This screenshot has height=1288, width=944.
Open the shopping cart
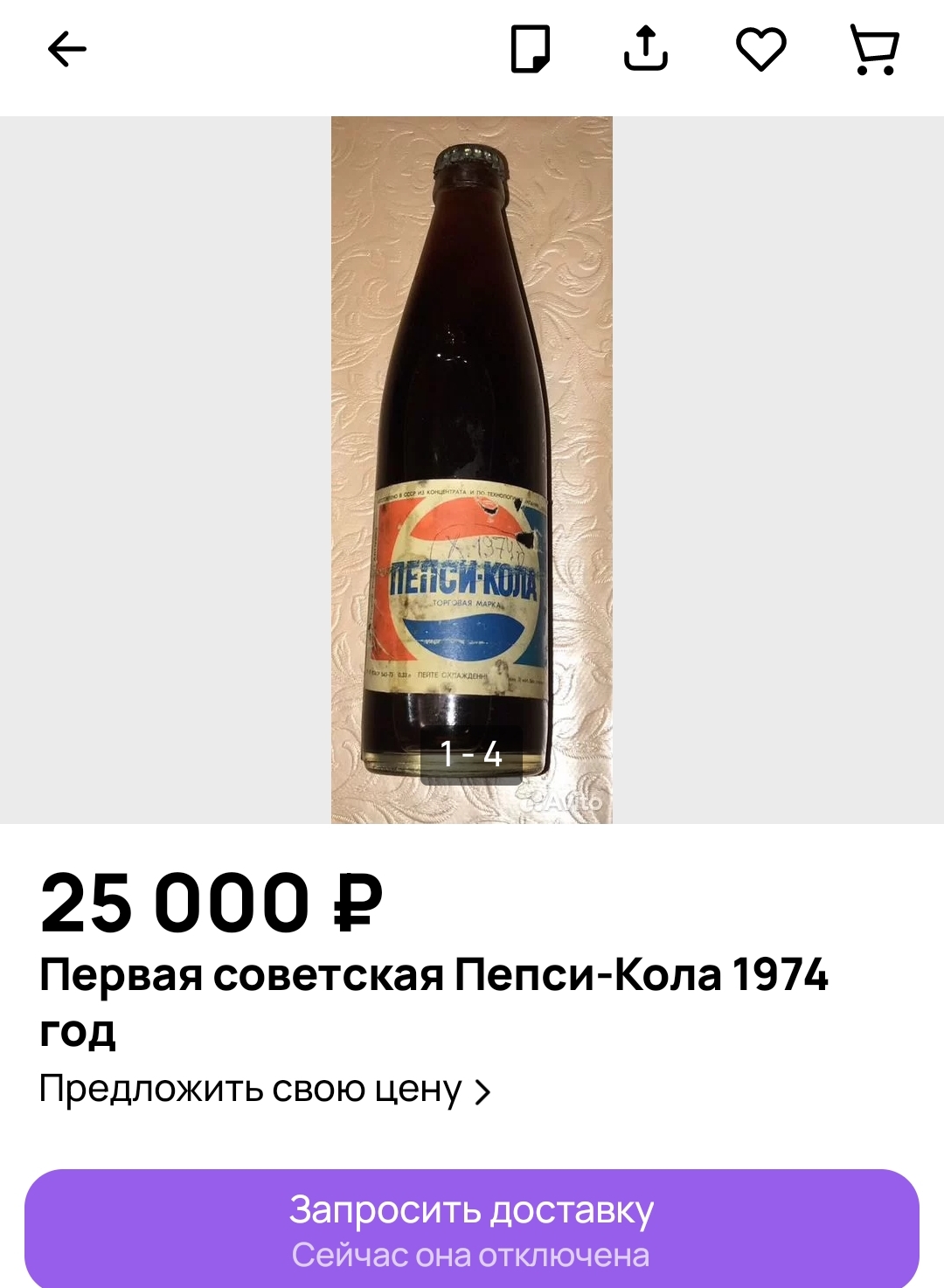tap(875, 49)
